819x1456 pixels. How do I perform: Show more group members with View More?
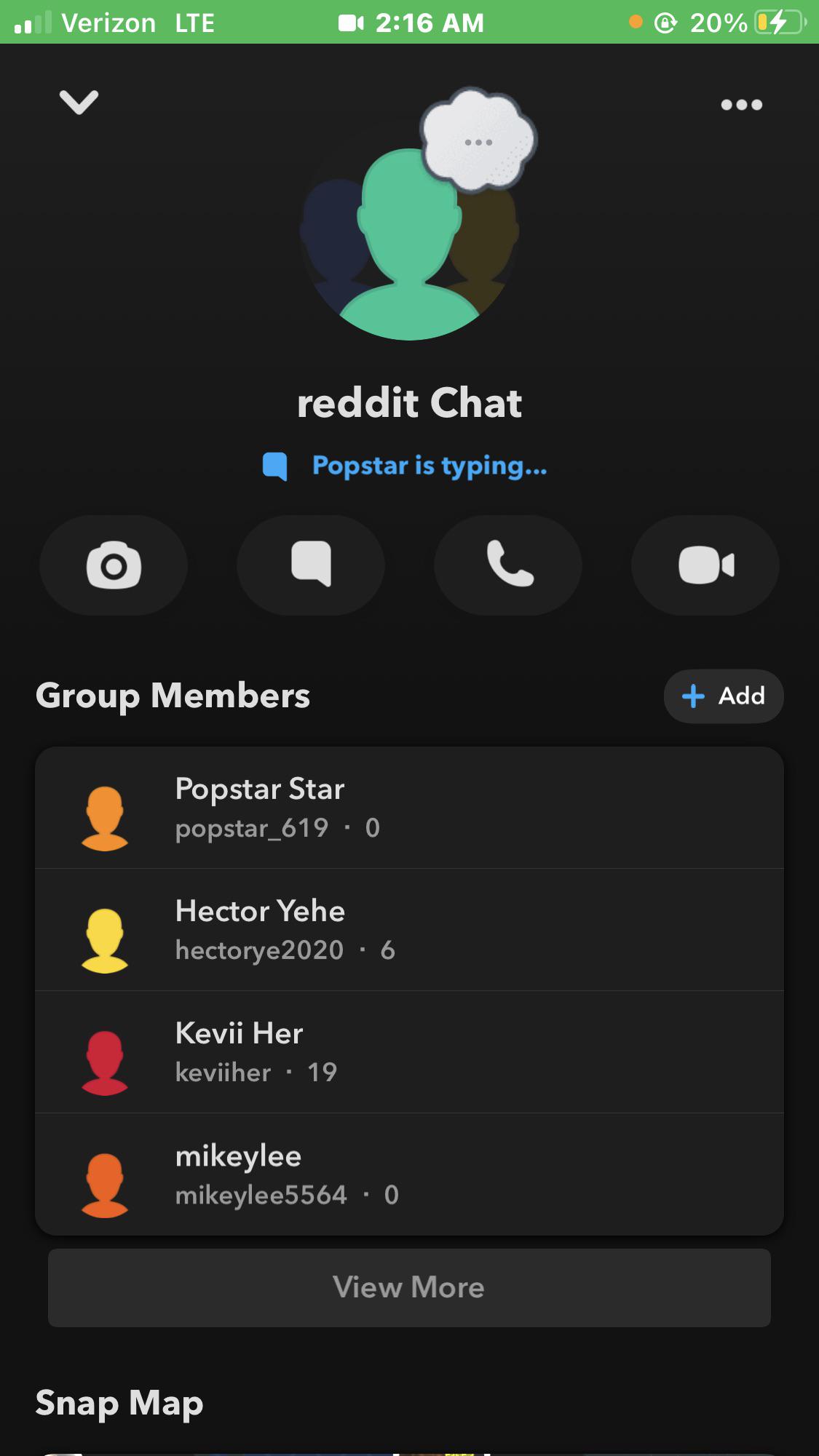click(x=409, y=1288)
